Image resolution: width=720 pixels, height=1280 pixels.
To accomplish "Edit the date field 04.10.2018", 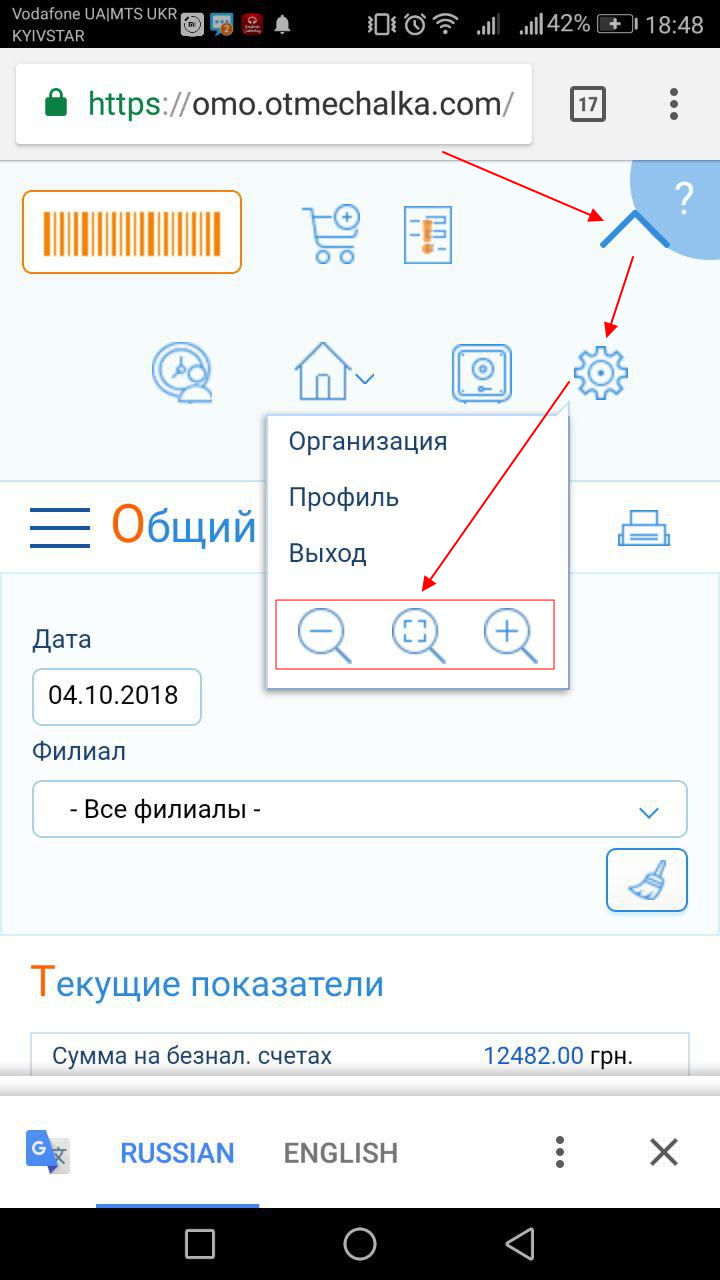I will 116,696.
